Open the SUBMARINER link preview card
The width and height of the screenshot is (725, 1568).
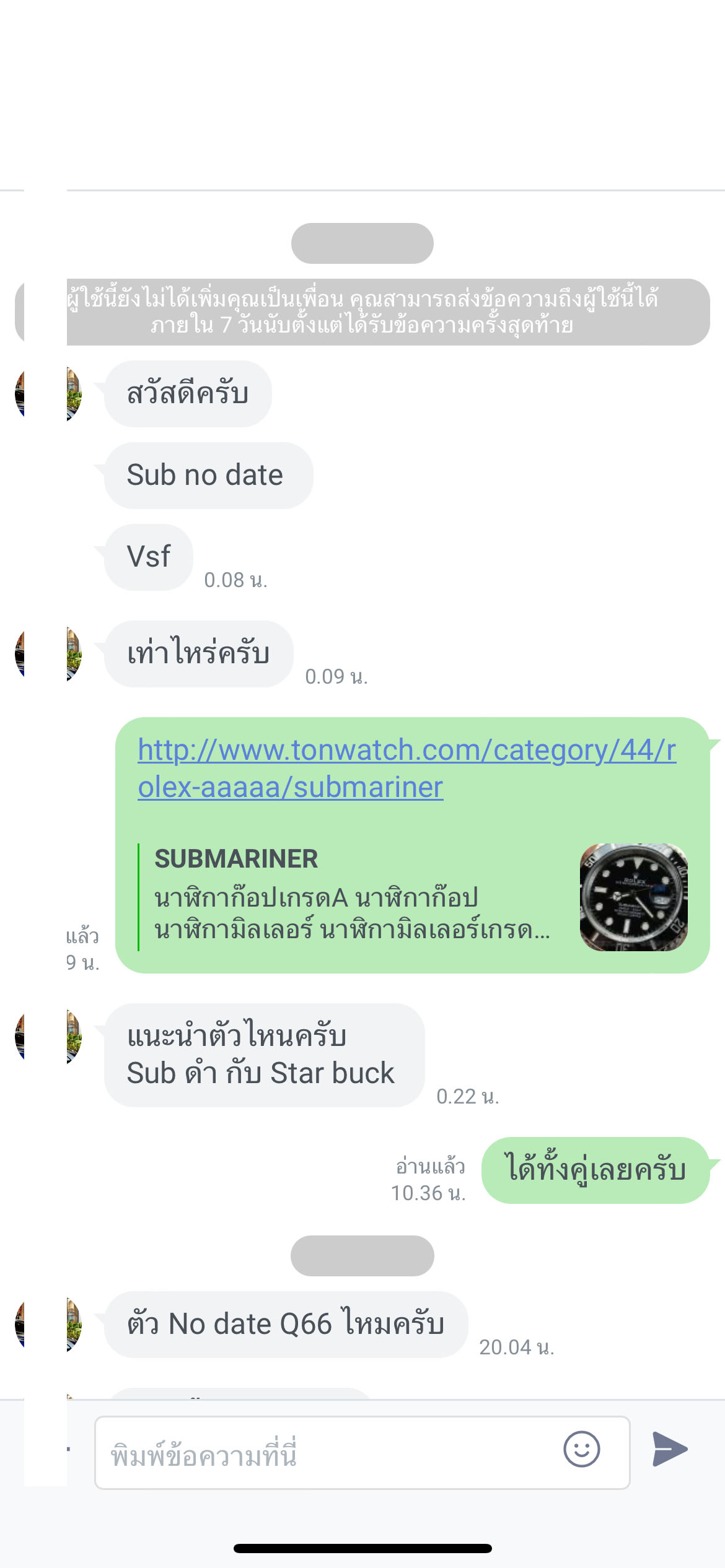(413, 897)
